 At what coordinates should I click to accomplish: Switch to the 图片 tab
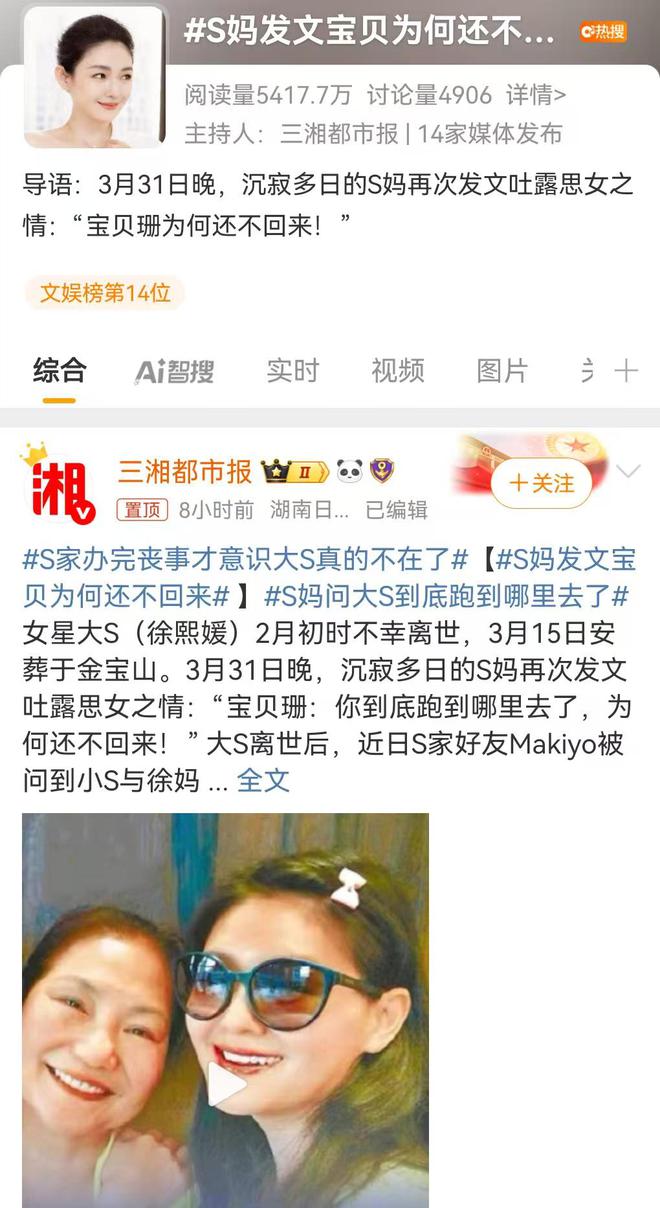502,371
